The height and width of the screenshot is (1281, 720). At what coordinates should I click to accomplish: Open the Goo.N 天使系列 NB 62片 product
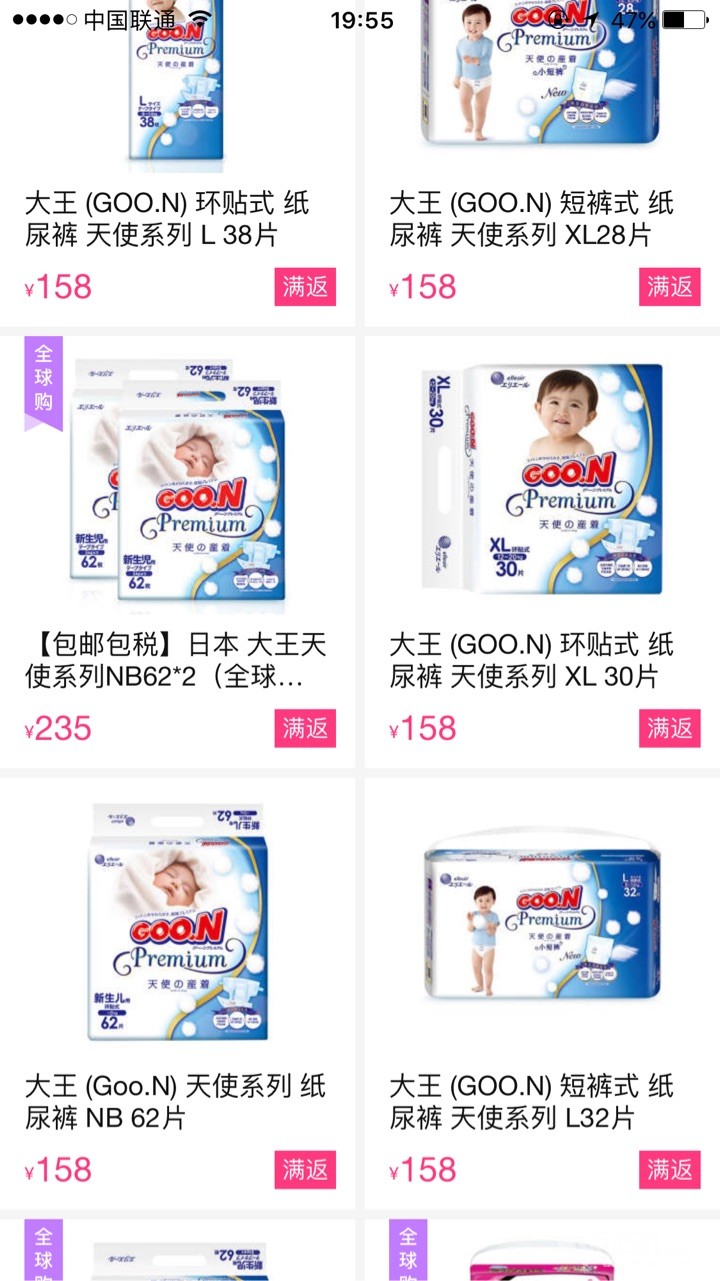[x=176, y=1101]
